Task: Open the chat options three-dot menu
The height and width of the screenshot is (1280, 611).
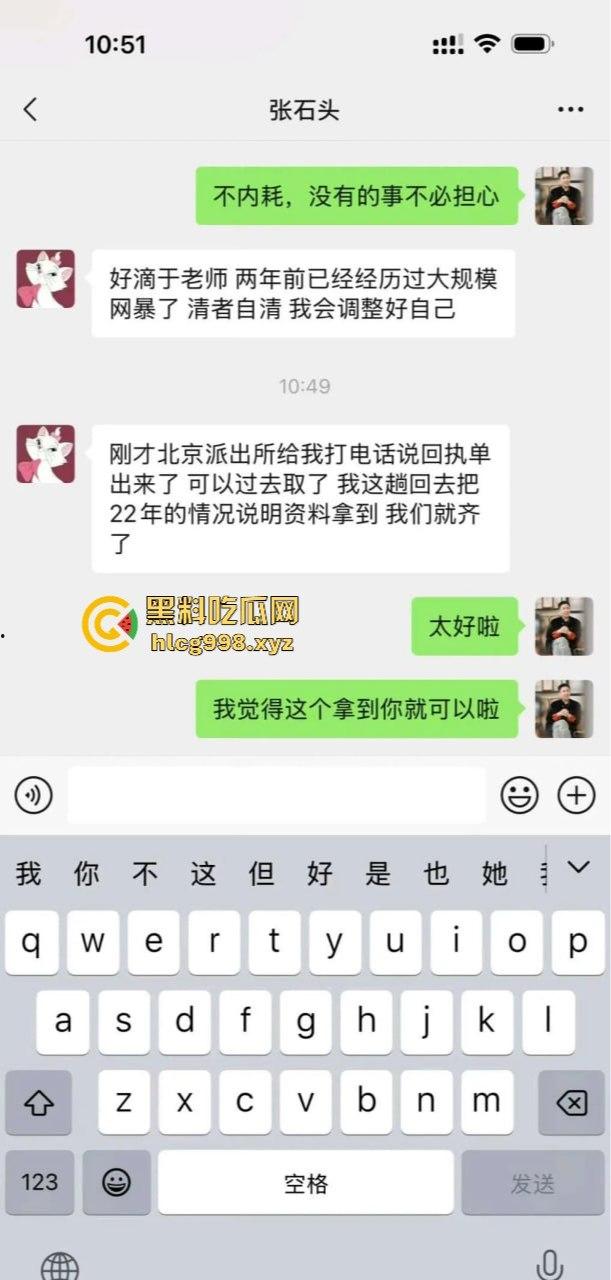Action: tap(570, 110)
